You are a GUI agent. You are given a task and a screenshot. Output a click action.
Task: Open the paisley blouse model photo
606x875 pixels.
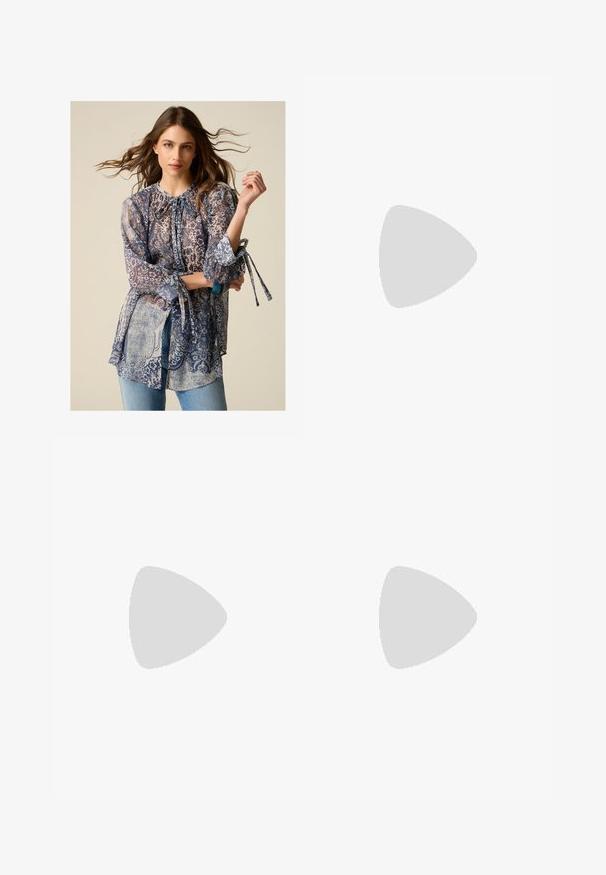177,256
